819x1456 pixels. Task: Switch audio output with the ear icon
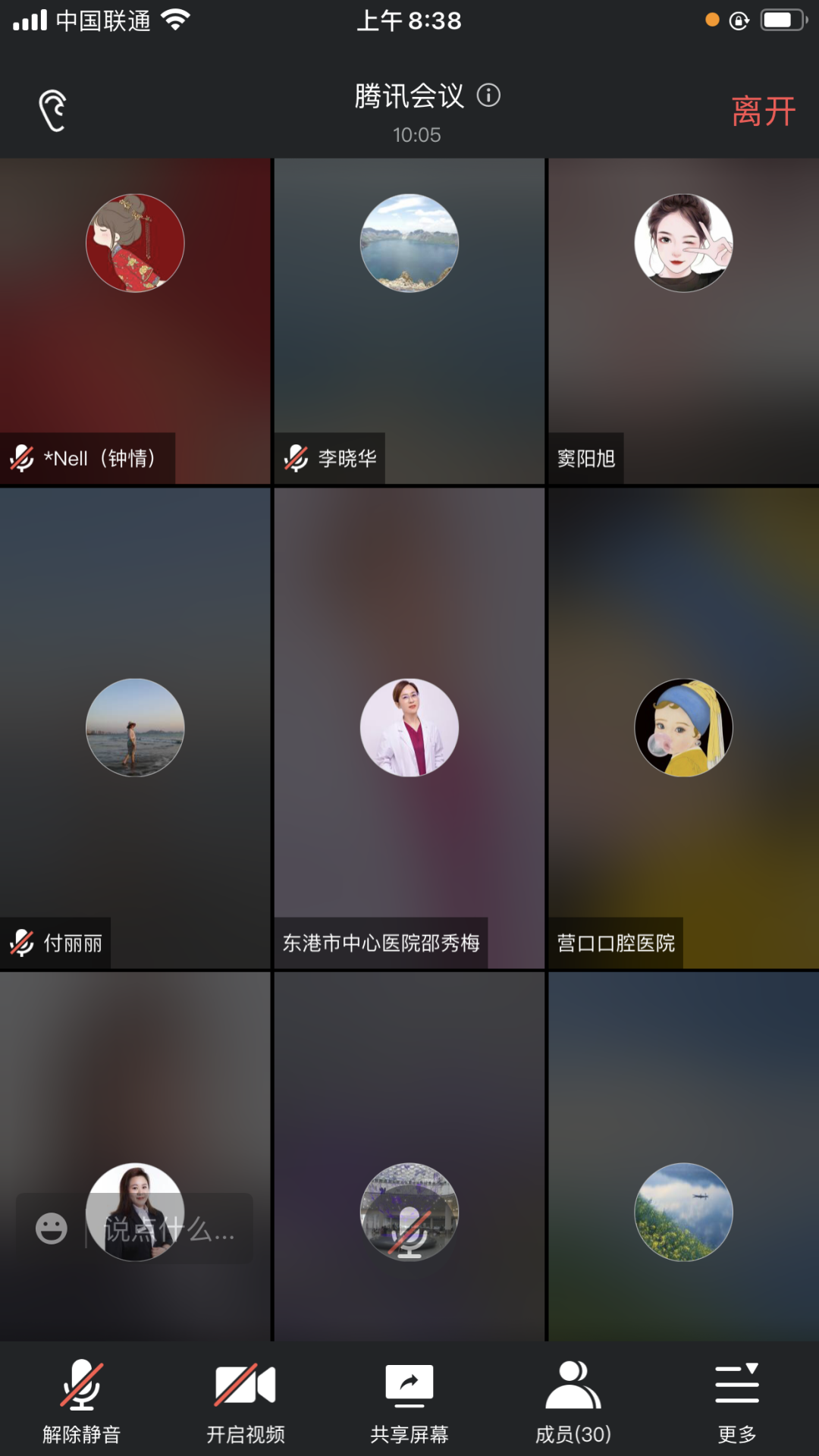coord(52,111)
